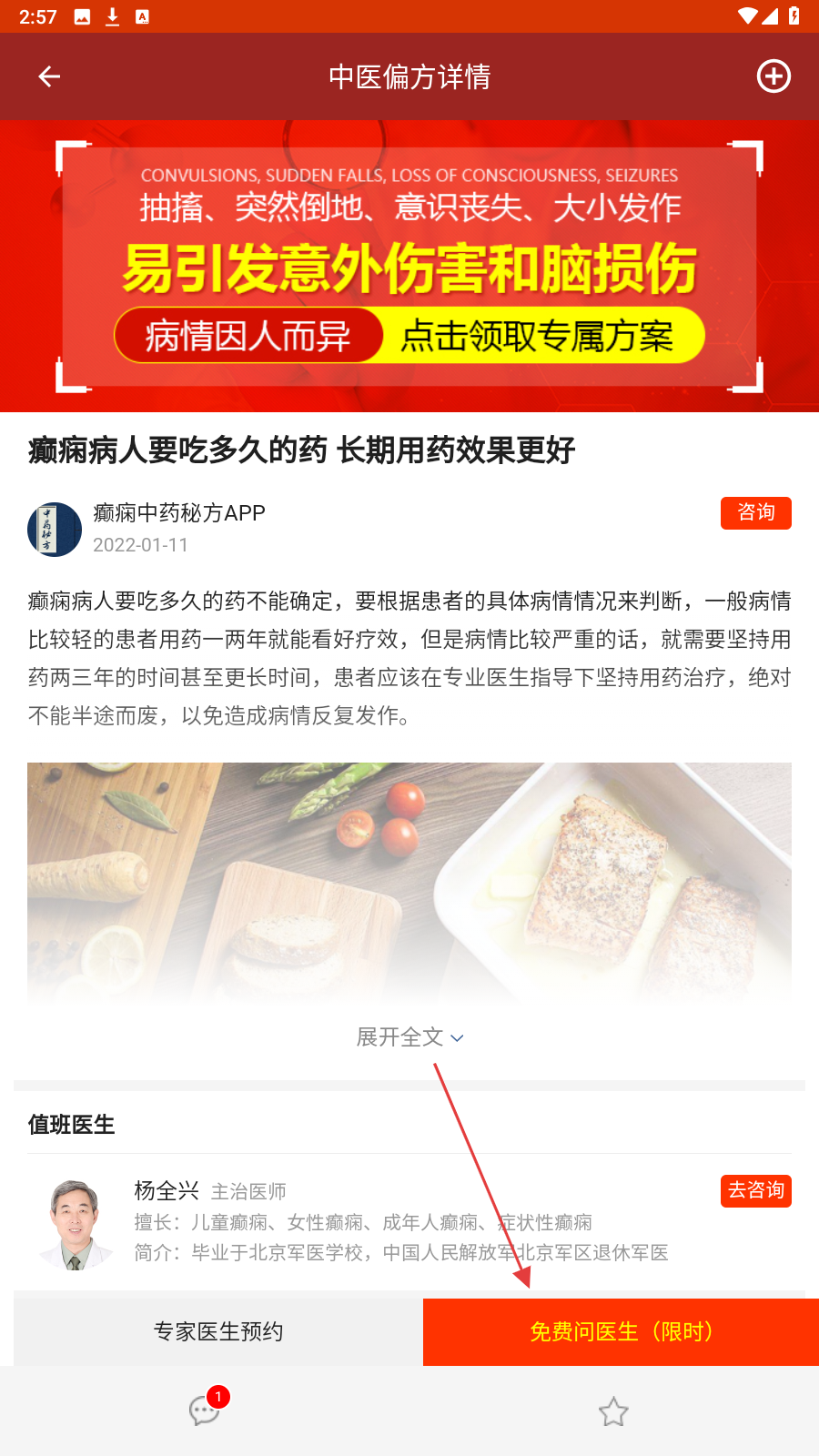Image resolution: width=819 pixels, height=1456 pixels.
Task: Select 专家医生预约
Action: [218, 1331]
